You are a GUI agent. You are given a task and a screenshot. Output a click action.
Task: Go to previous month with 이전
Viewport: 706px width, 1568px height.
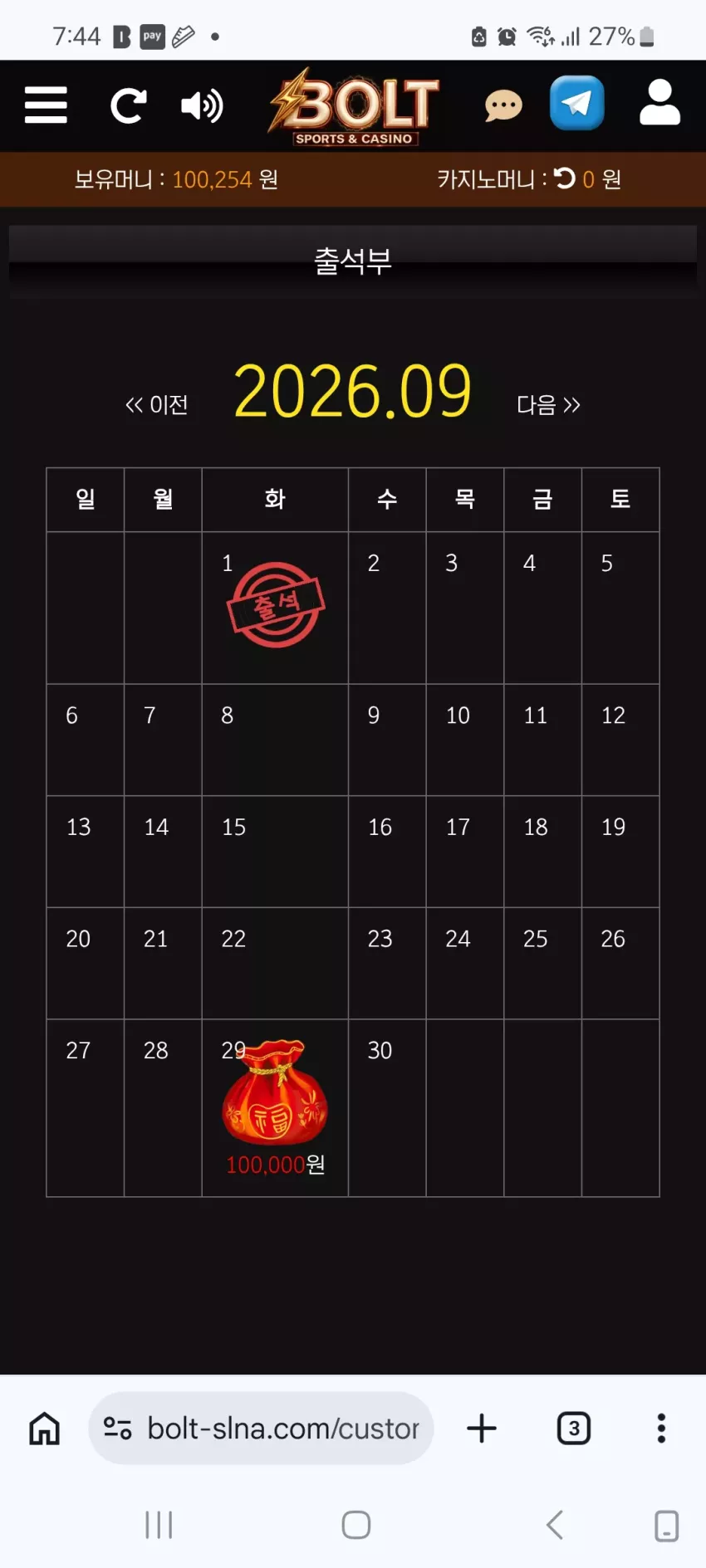(x=156, y=405)
